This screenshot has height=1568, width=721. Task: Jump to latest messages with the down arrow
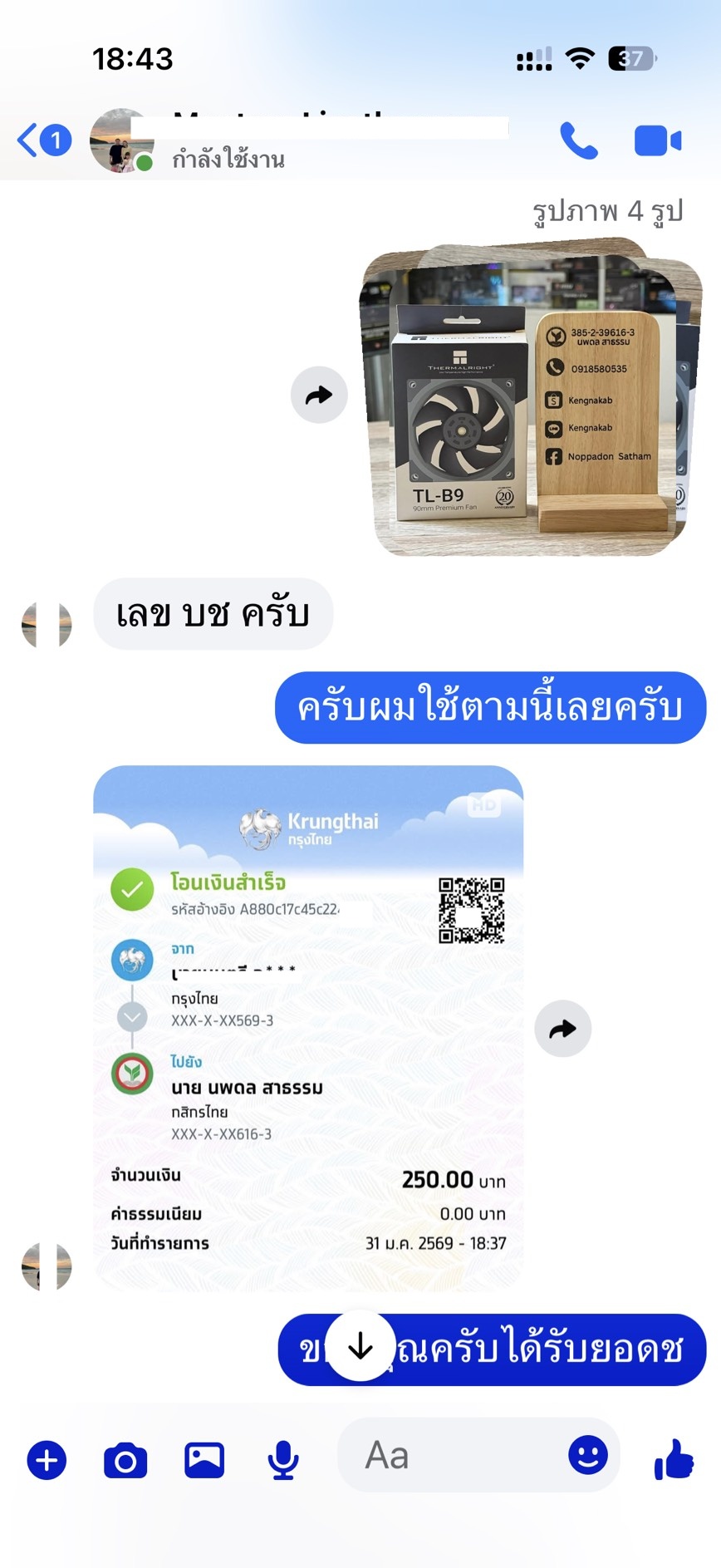[360, 1345]
